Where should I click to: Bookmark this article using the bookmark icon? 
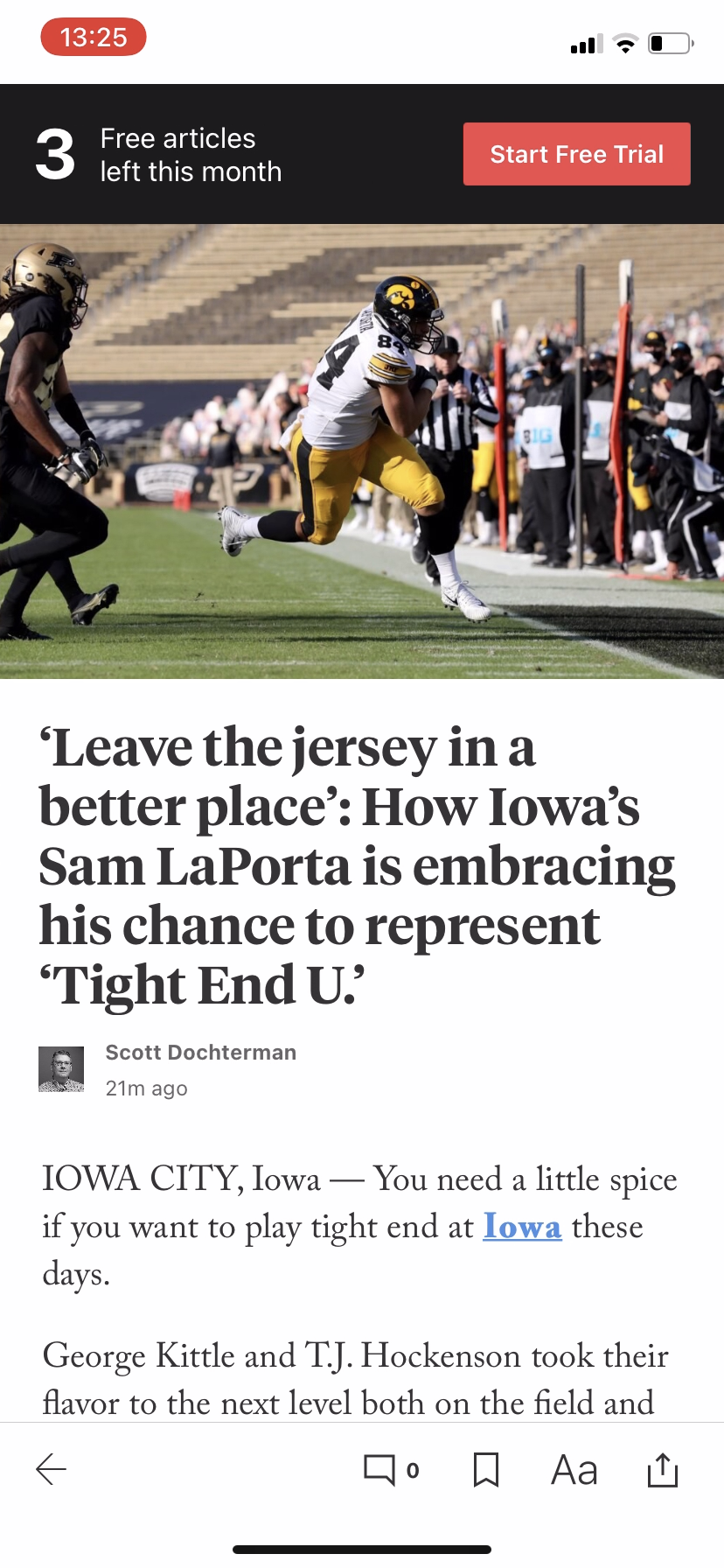point(487,1469)
